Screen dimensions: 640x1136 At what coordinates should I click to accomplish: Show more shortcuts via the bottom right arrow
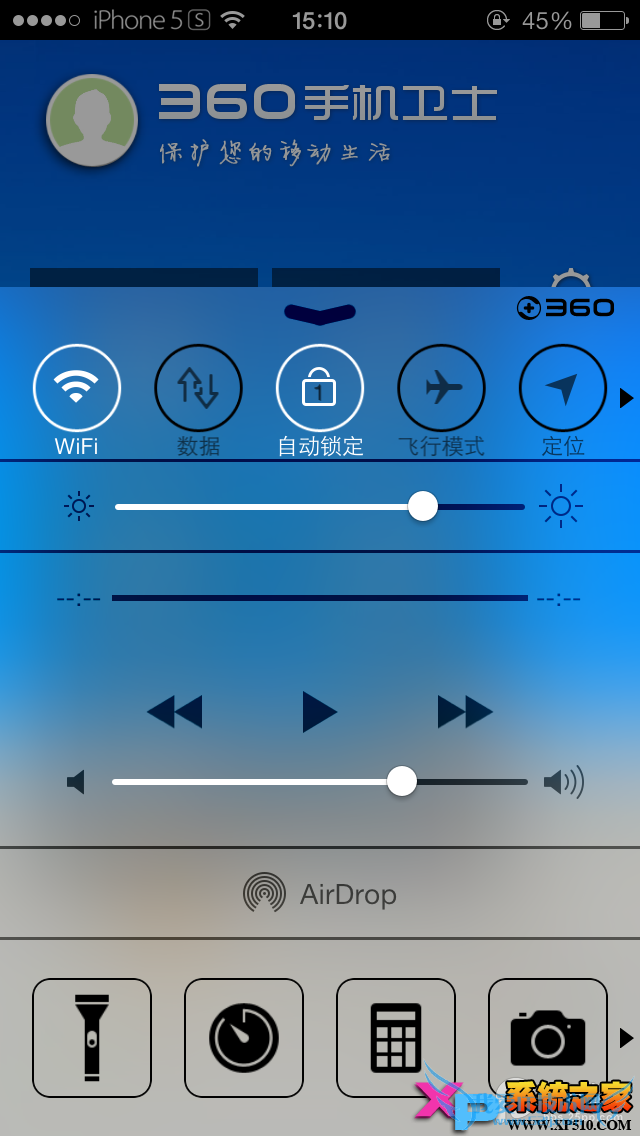tap(626, 1038)
